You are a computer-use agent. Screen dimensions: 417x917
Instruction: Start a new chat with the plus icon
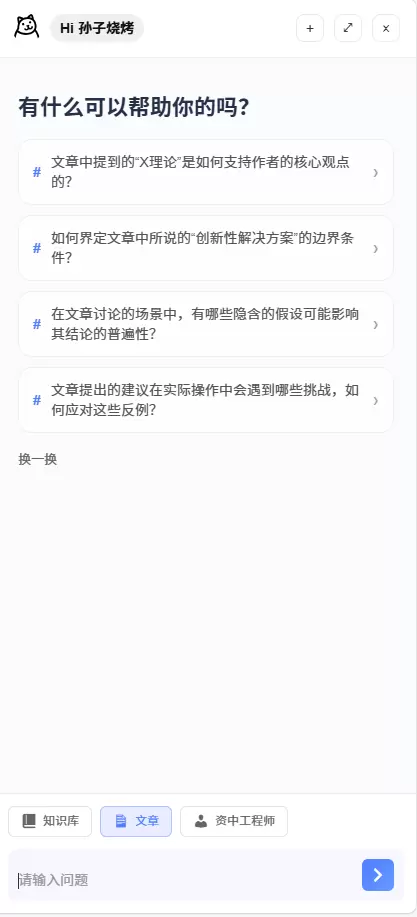[310, 28]
